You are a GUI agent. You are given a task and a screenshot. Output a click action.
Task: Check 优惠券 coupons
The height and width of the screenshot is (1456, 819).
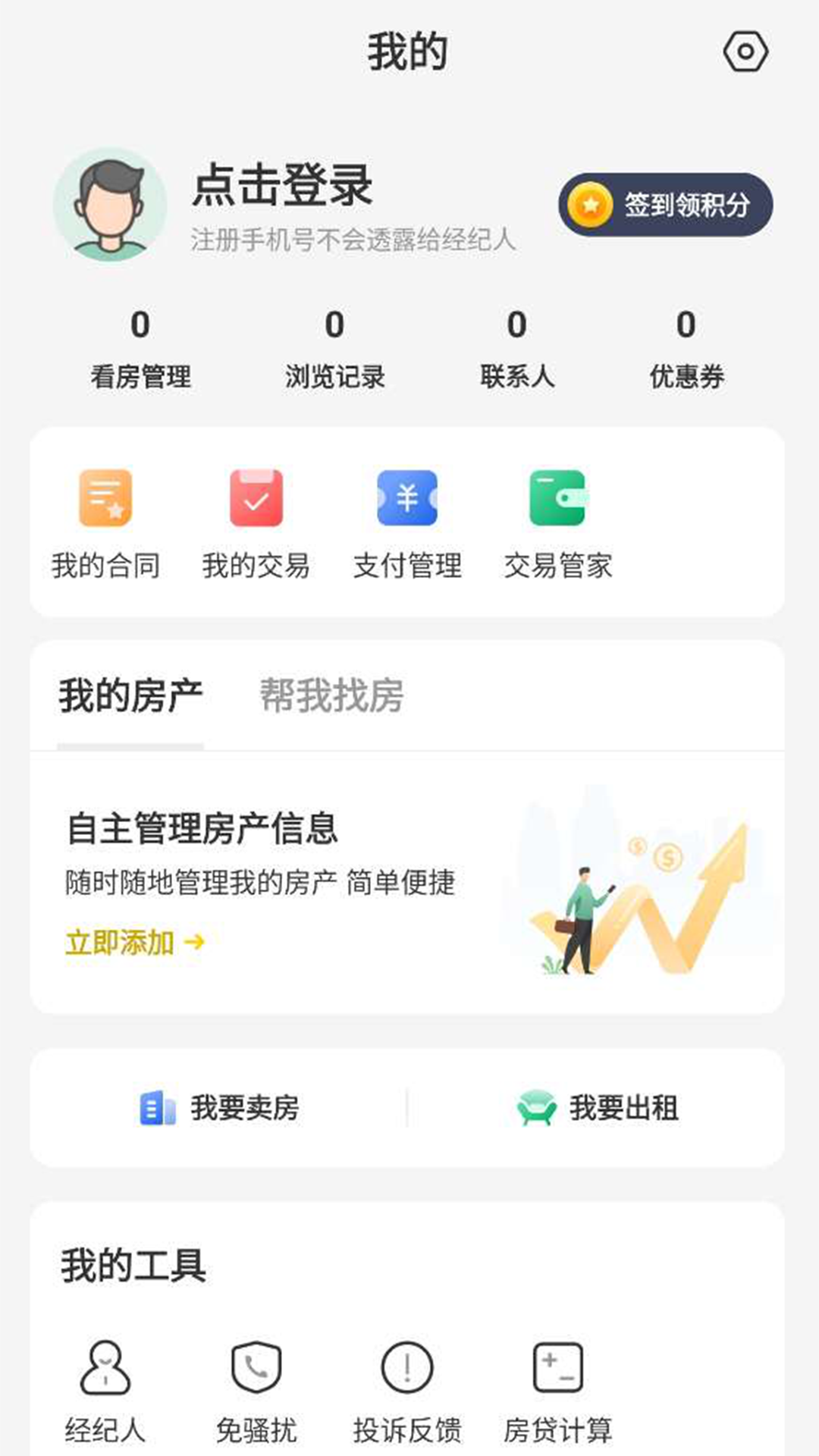coord(686,349)
